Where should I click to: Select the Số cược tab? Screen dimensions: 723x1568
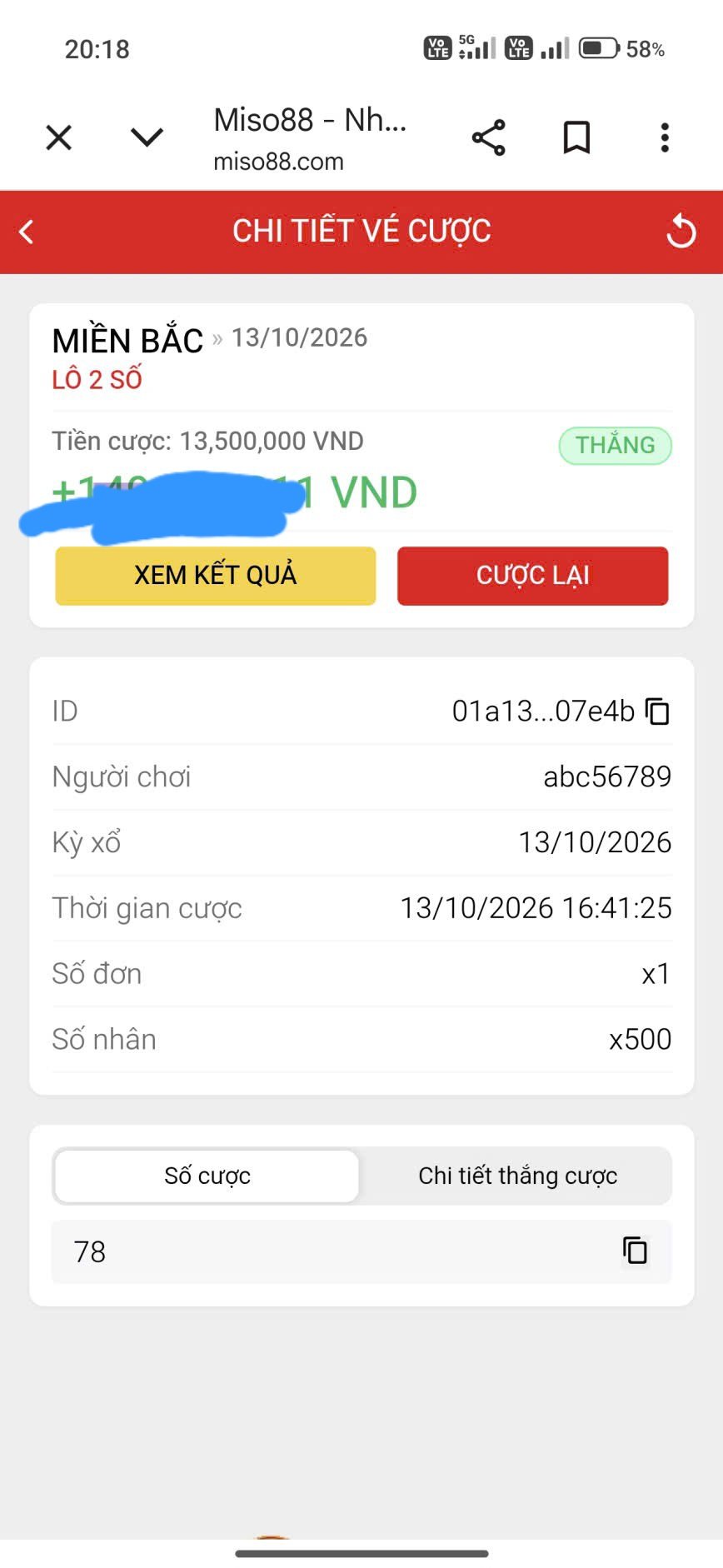tap(207, 1176)
